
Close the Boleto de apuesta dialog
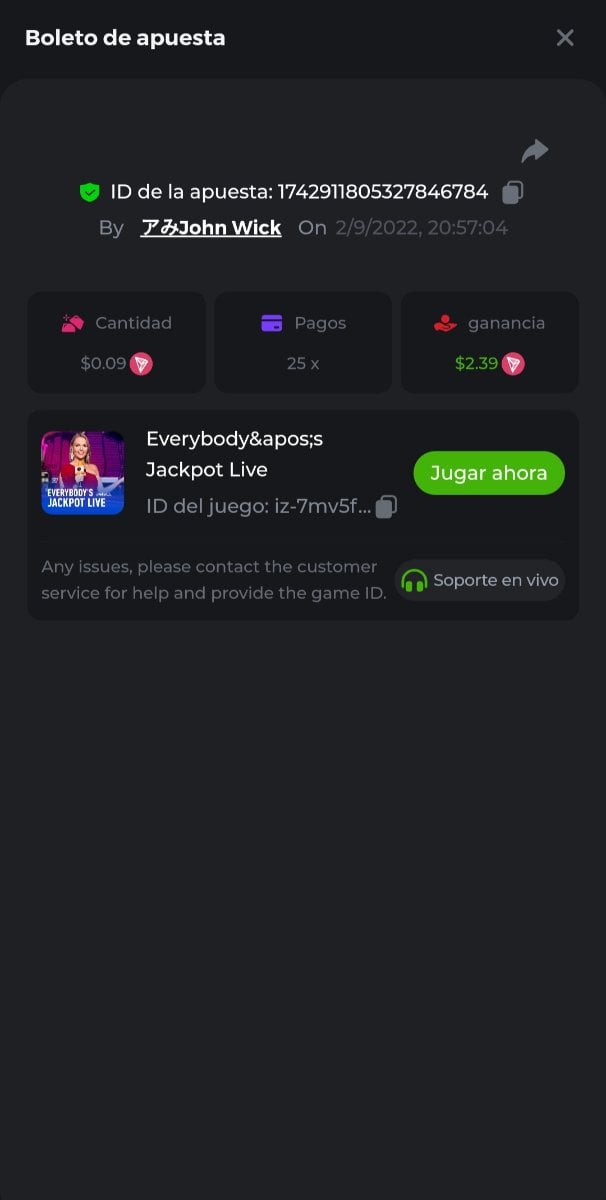(x=565, y=38)
